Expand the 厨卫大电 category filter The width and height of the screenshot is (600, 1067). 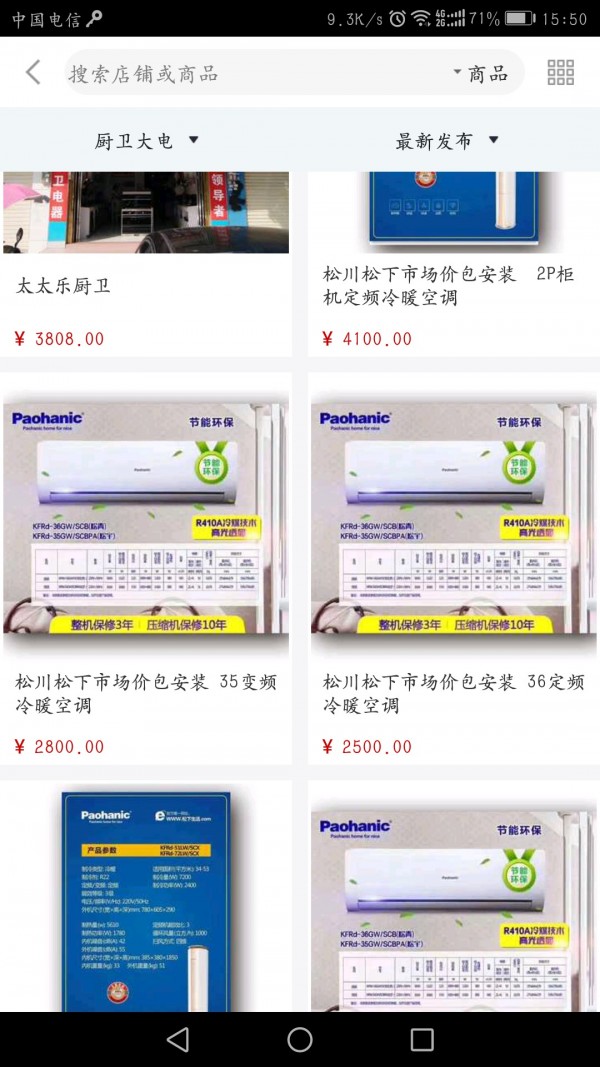click(x=147, y=141)
